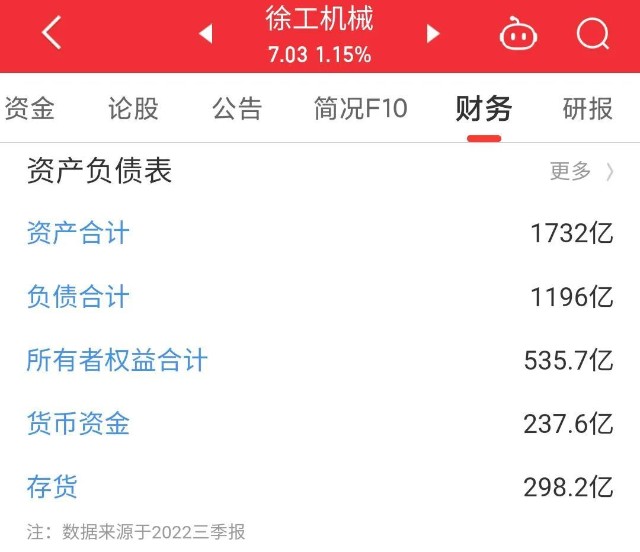Switch to the 论股 tab

tap(134, 108)
